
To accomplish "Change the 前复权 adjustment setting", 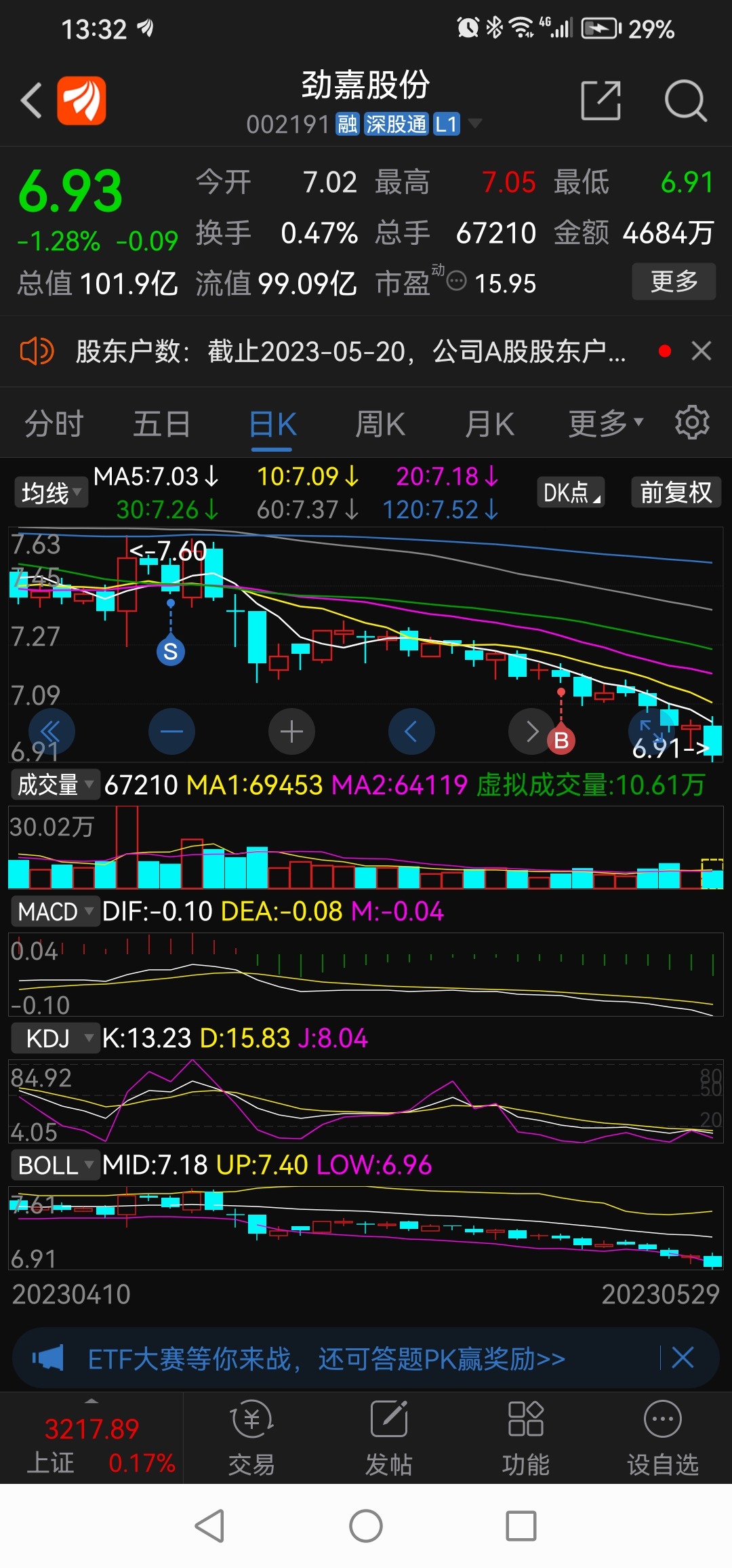I will pos(676,492).
